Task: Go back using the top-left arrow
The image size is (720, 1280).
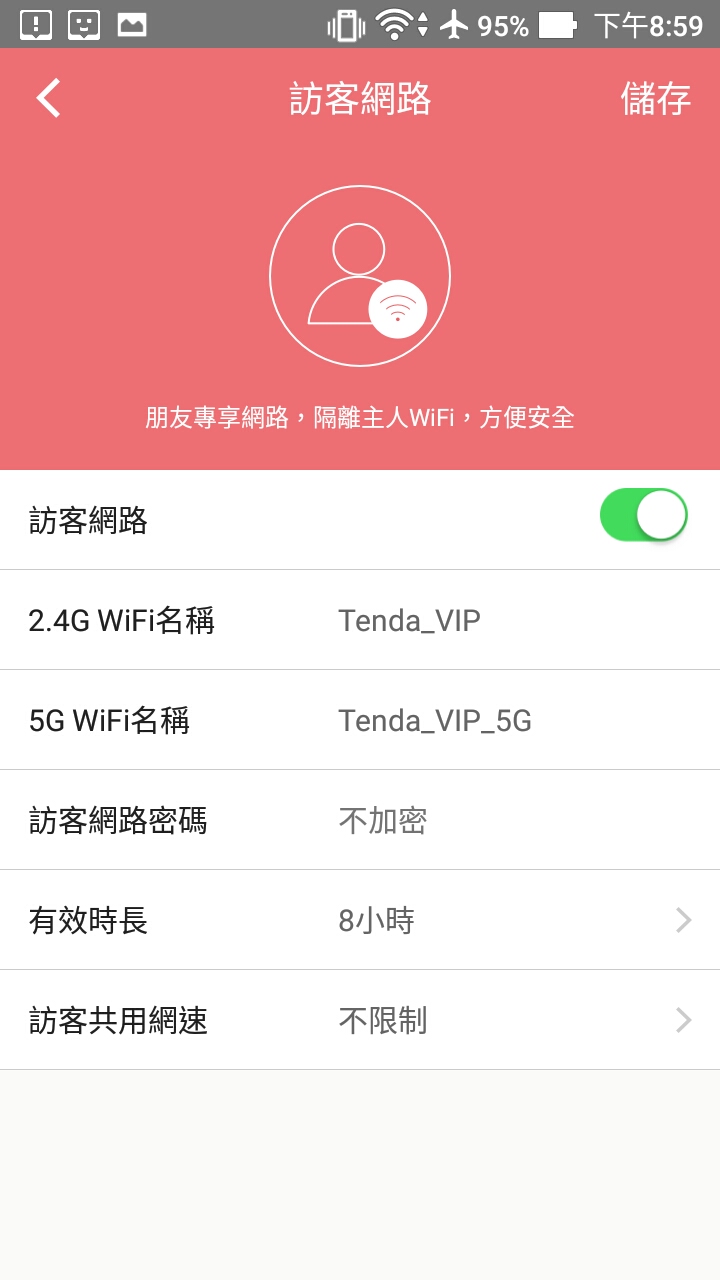Action: (x=49, y=99)
